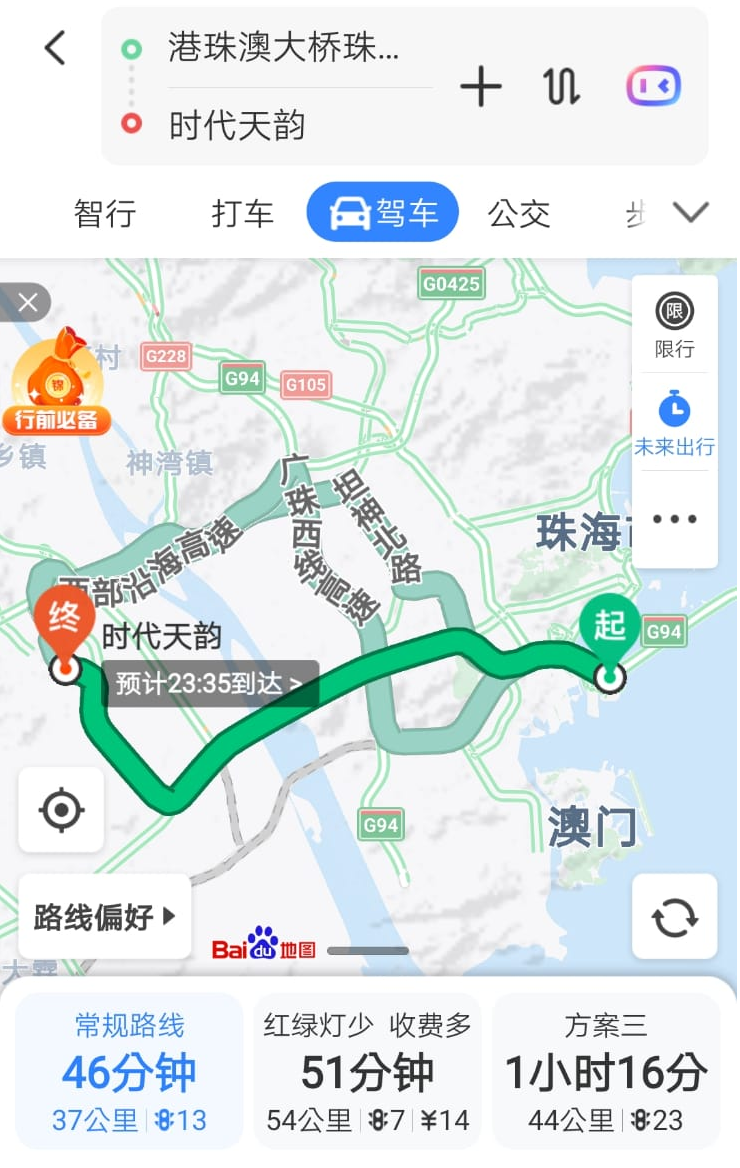This screenshot has height=1168, width=740.
Task: Choose the 红绿灯少 51分钟 route
Action: (x=367, y=1072)
